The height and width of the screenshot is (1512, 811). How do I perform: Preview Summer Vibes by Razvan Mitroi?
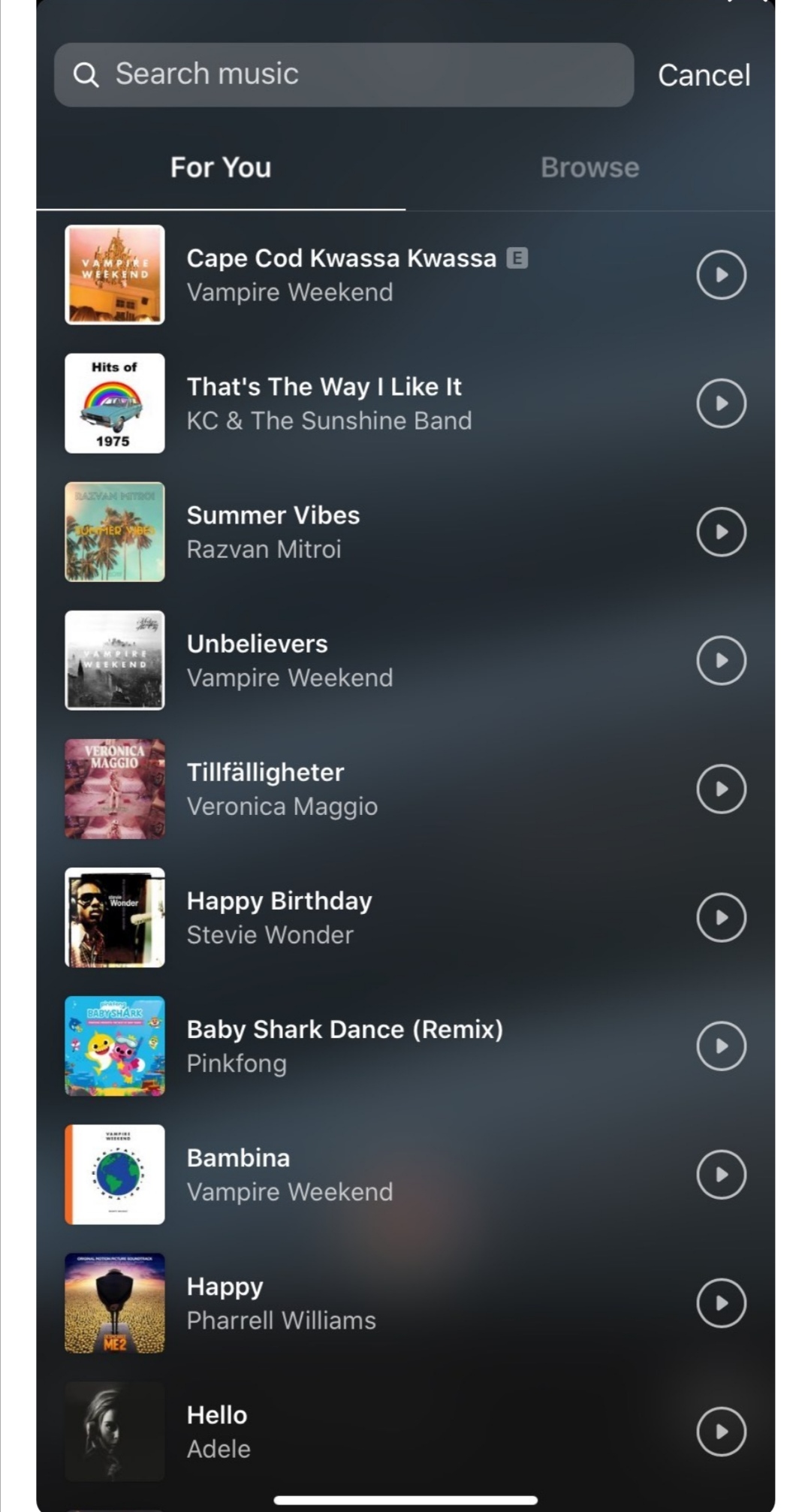721,532
